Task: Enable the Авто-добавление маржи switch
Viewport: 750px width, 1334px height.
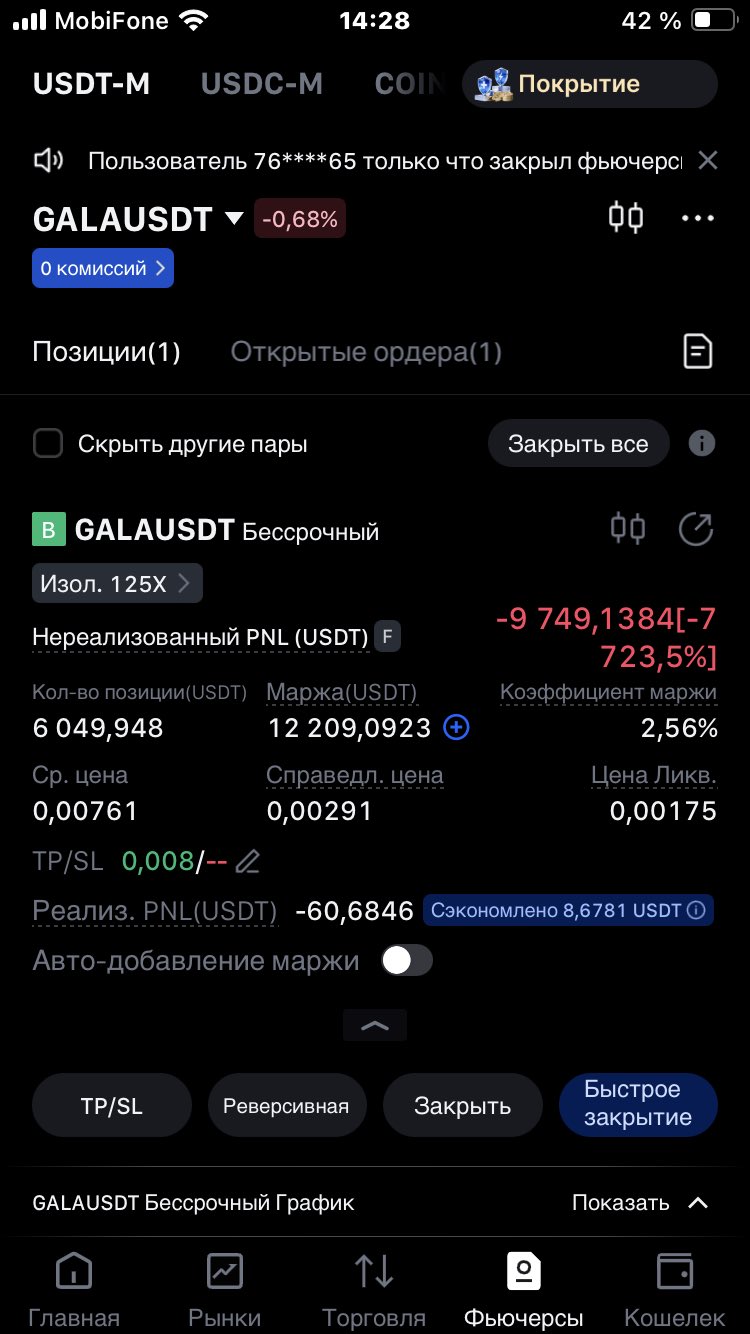Action: coord(407,961)
